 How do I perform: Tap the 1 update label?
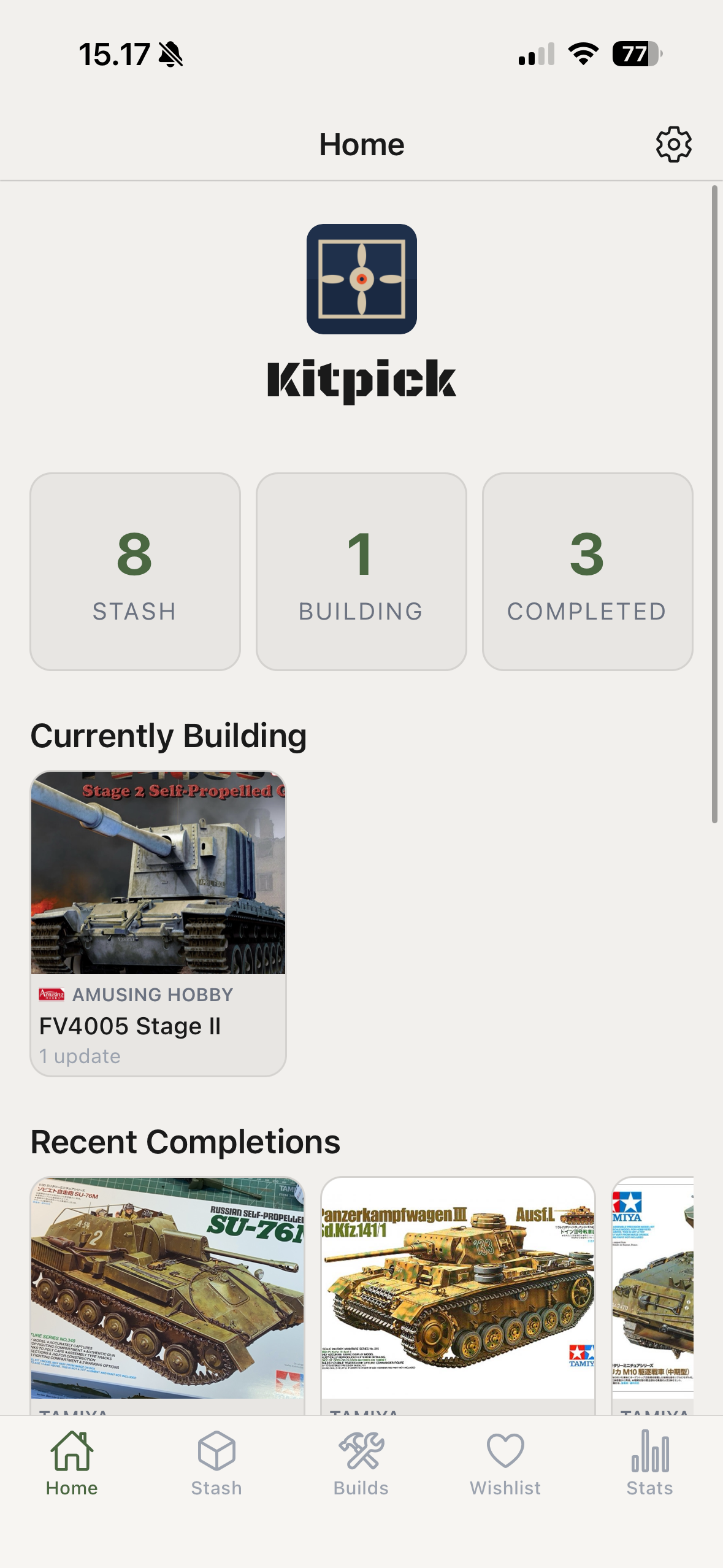[79, 1056]
